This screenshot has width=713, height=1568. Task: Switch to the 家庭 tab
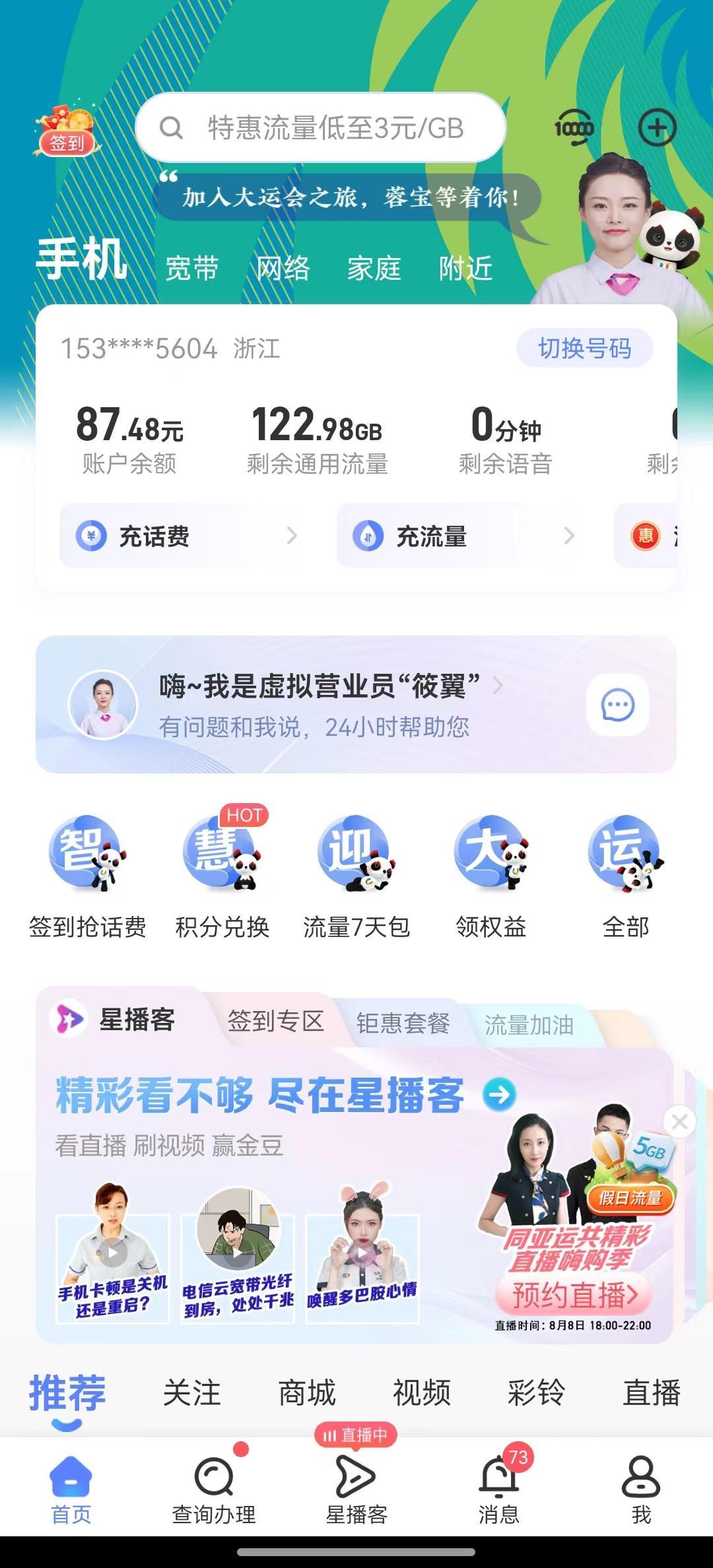[x=374, y=269]
